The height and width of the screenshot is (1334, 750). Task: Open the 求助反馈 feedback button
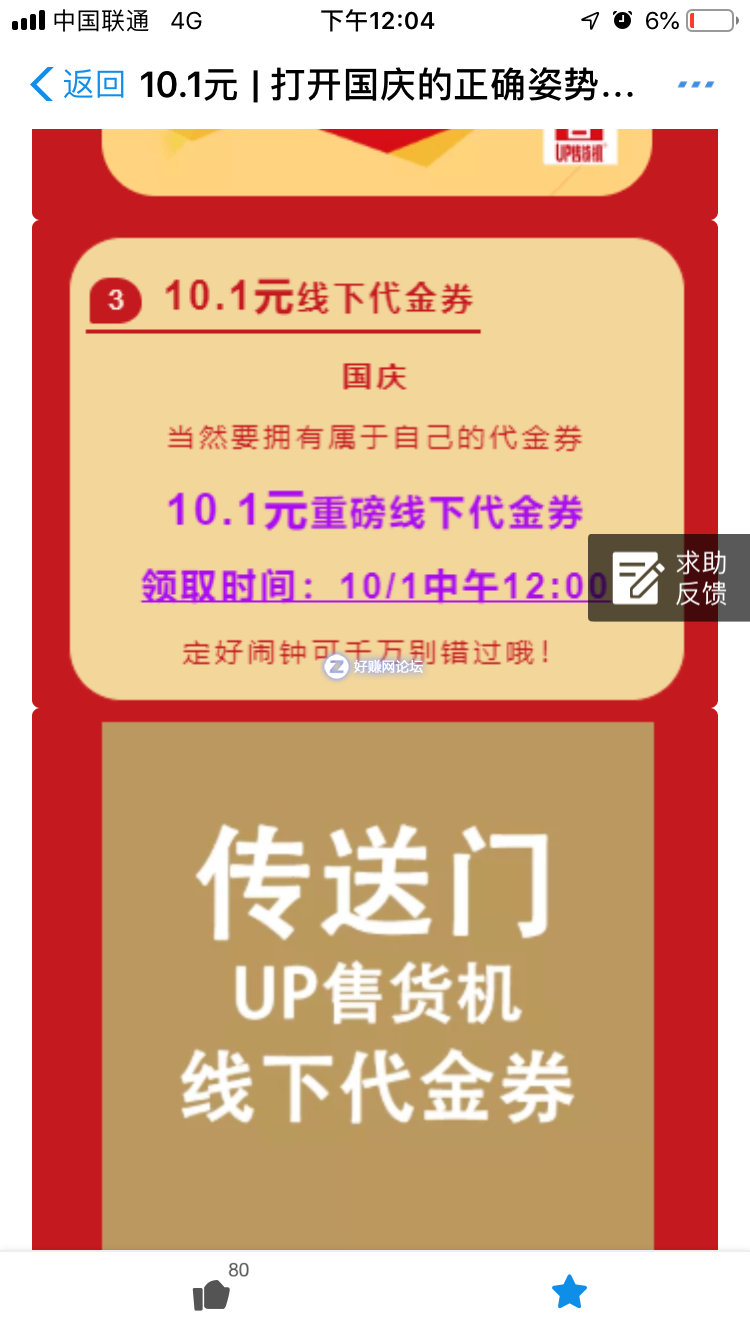pyautogui.click(x=669, y=578)
